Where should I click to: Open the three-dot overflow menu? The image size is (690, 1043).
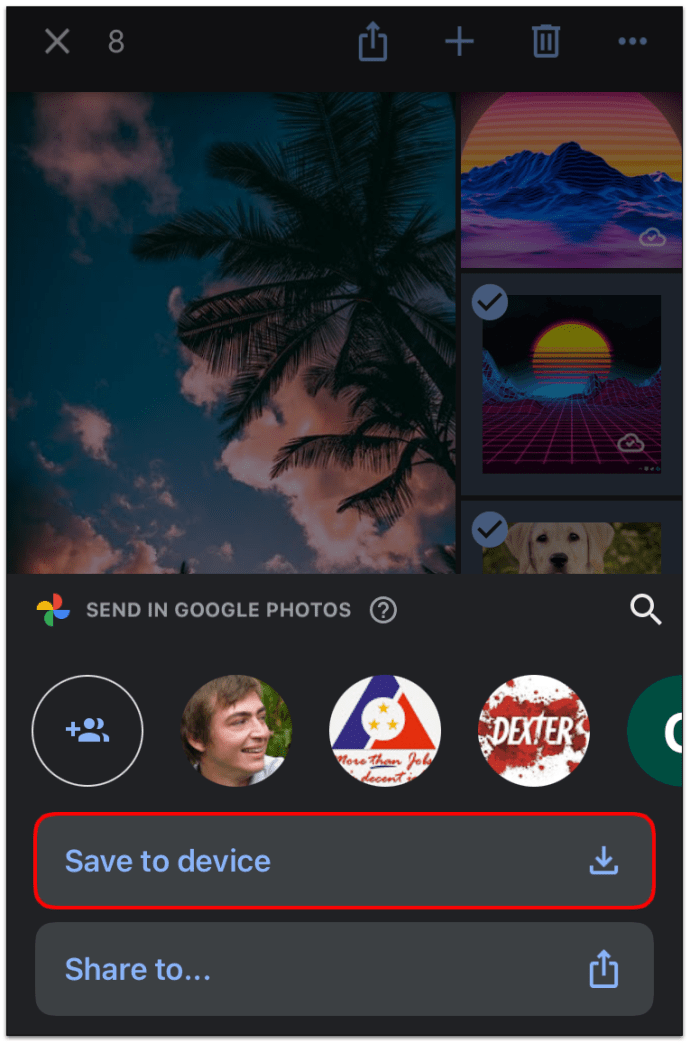coord(632,42)
